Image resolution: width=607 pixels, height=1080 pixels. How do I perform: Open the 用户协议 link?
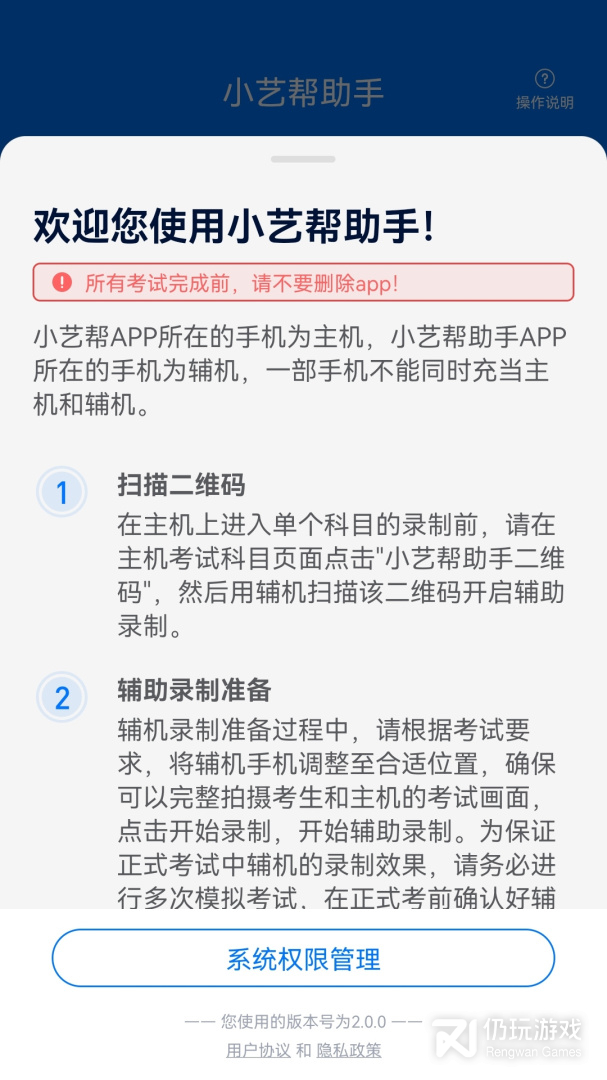258,1050
